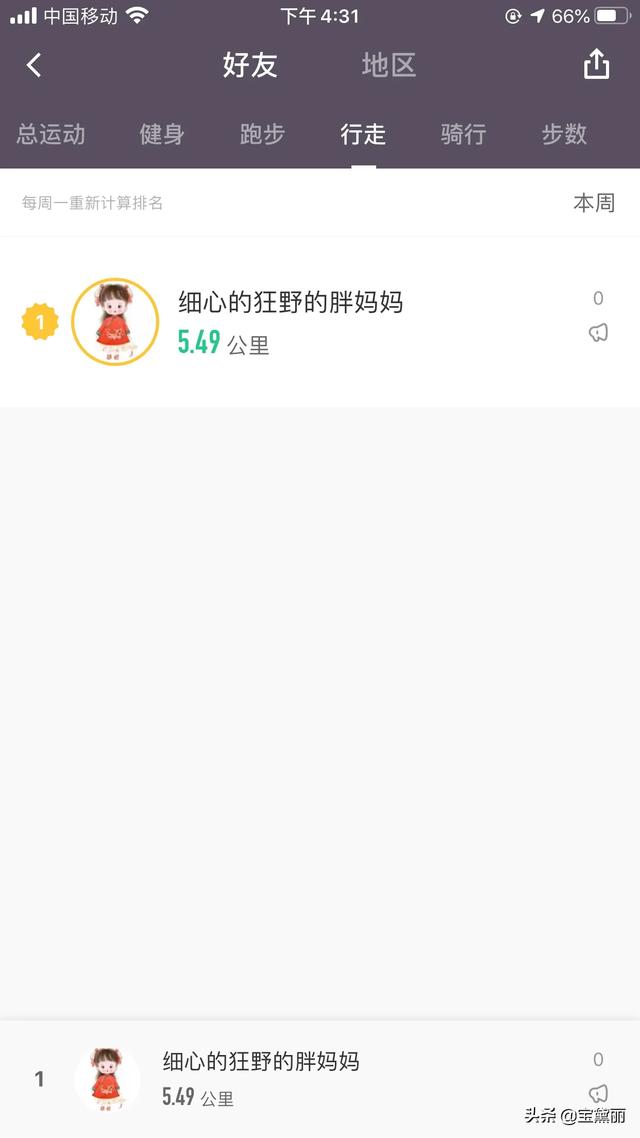The height and width of the screenshot is (1138, 640).
Task: Like the gold-badge ranked entry's 5.49 公里 record
Action: [x=598, y=333]
